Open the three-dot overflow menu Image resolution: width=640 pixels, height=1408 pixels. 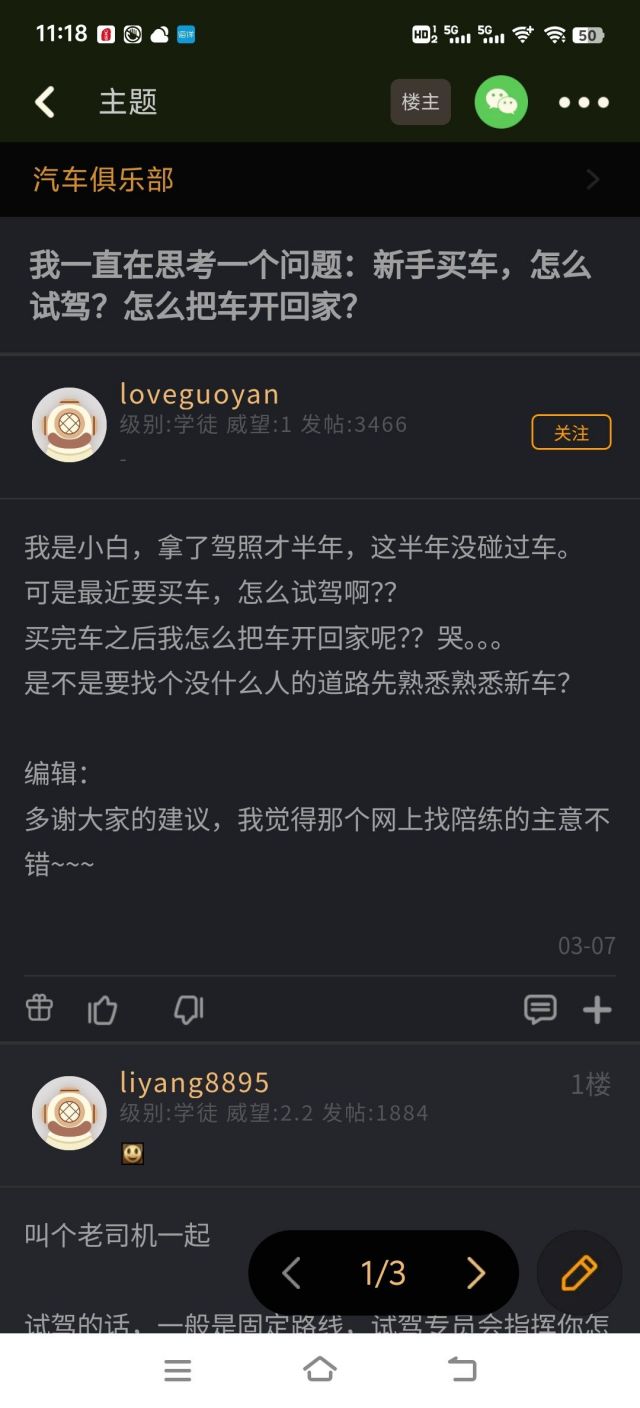(583, 102)
